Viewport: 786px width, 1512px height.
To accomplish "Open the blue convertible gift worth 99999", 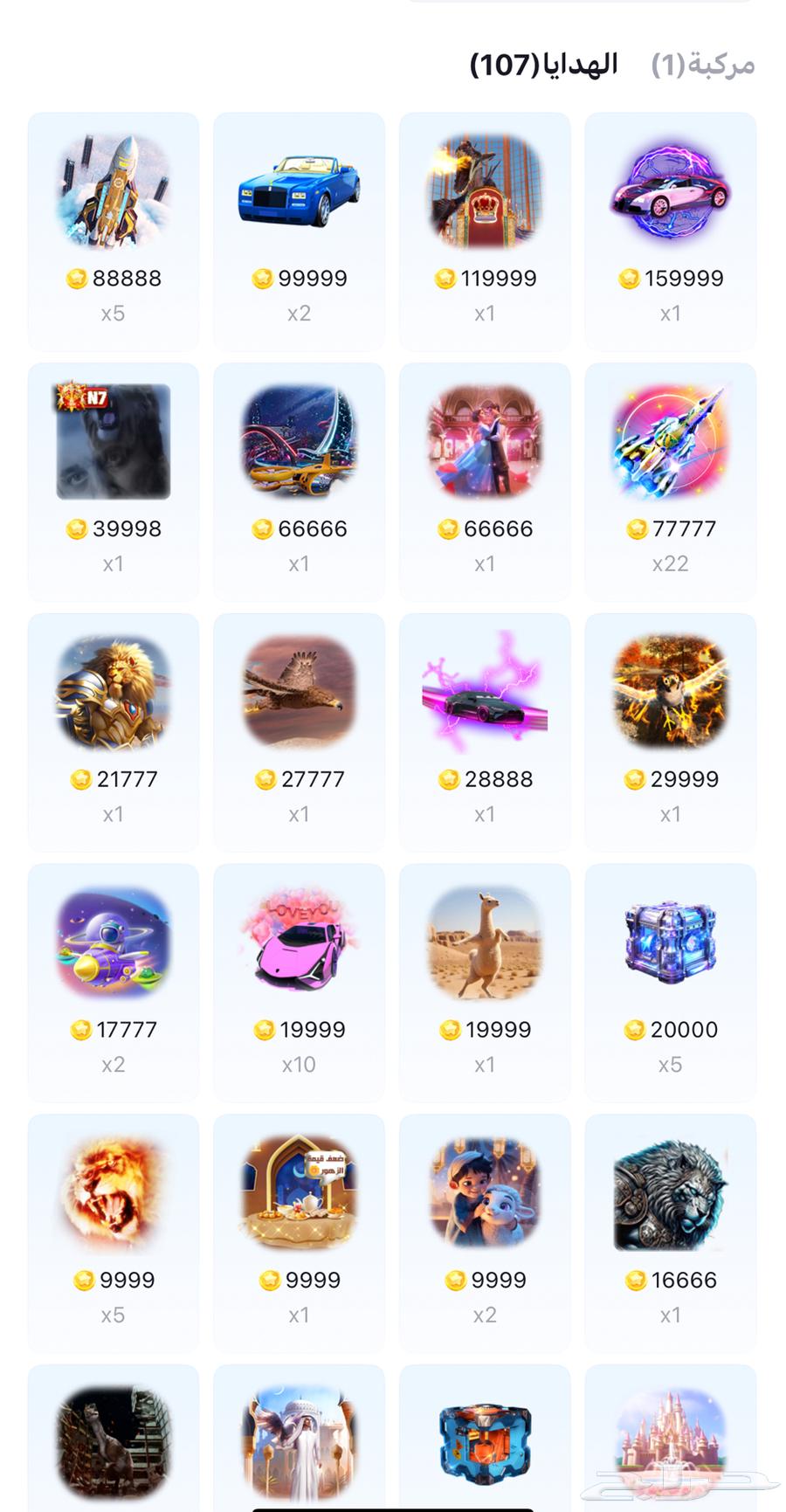I will (x=299, y=231).
